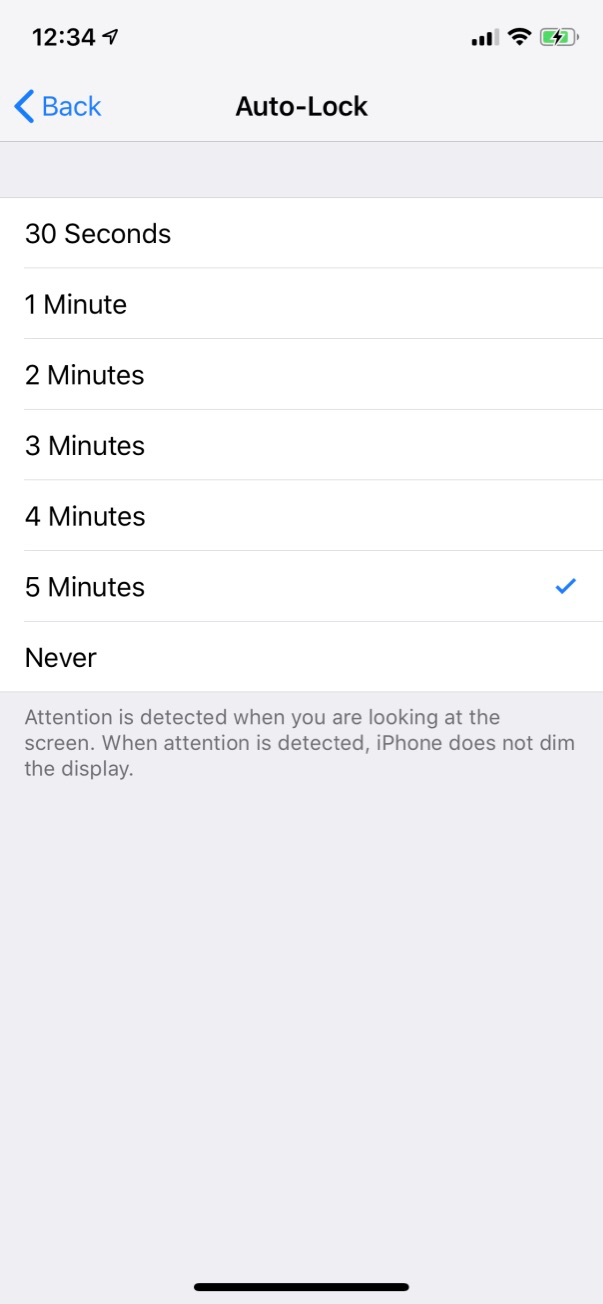Pick the 3 Minutes option
Screen dimensions: 603x1304
(85, 446)
